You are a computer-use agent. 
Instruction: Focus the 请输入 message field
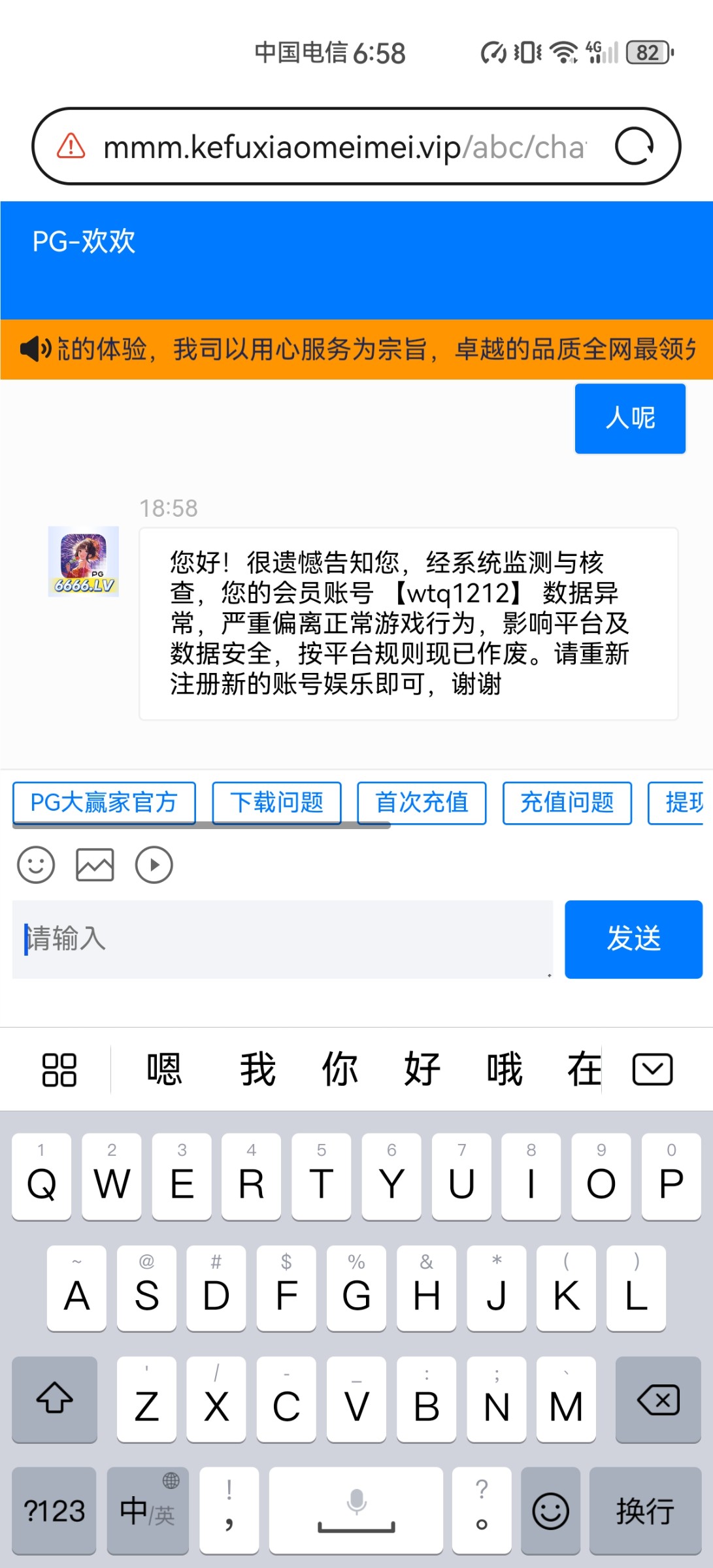point(282,939)
